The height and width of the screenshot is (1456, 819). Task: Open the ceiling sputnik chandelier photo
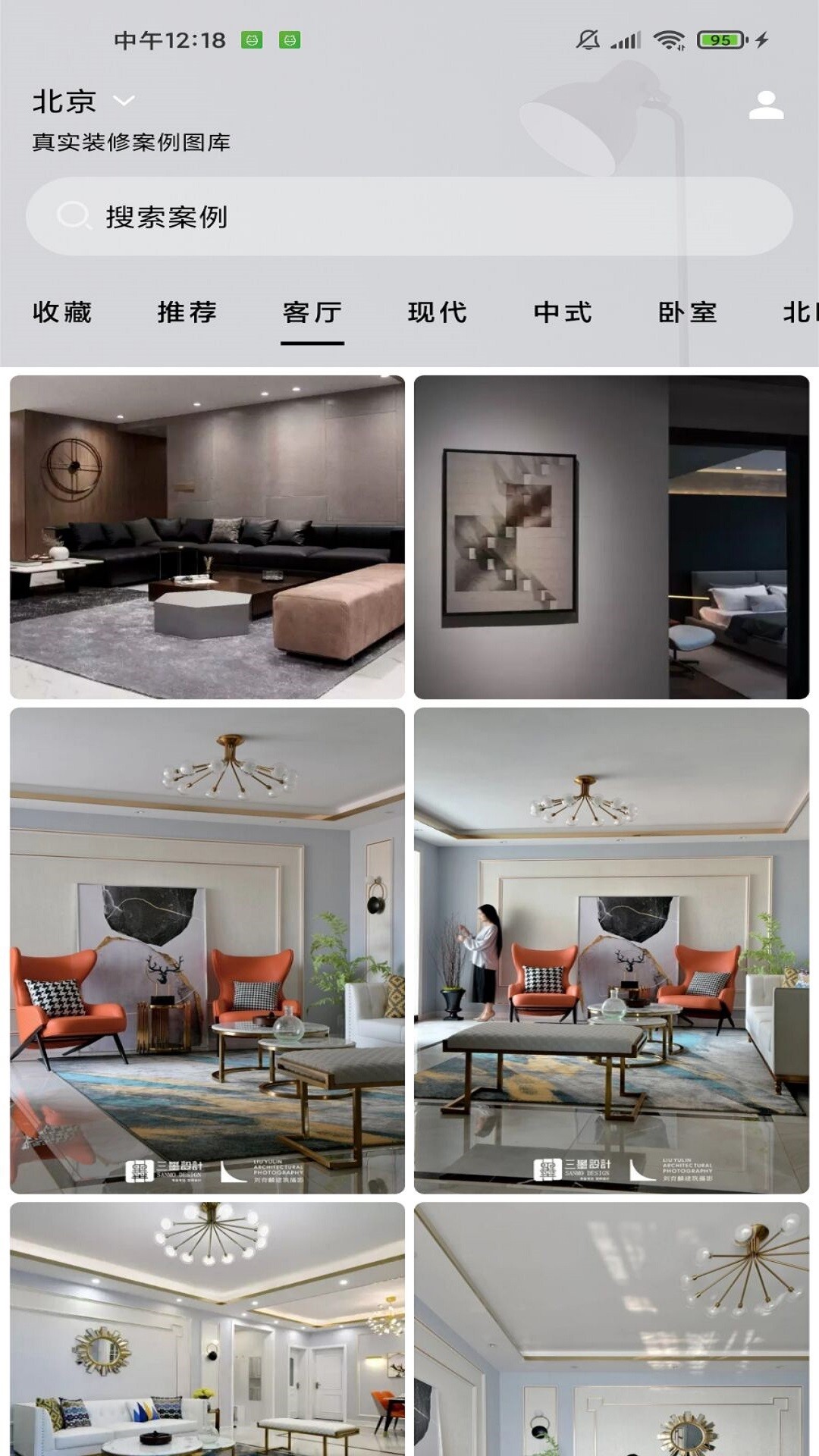pyautogui.click(x=611, y=1327)
